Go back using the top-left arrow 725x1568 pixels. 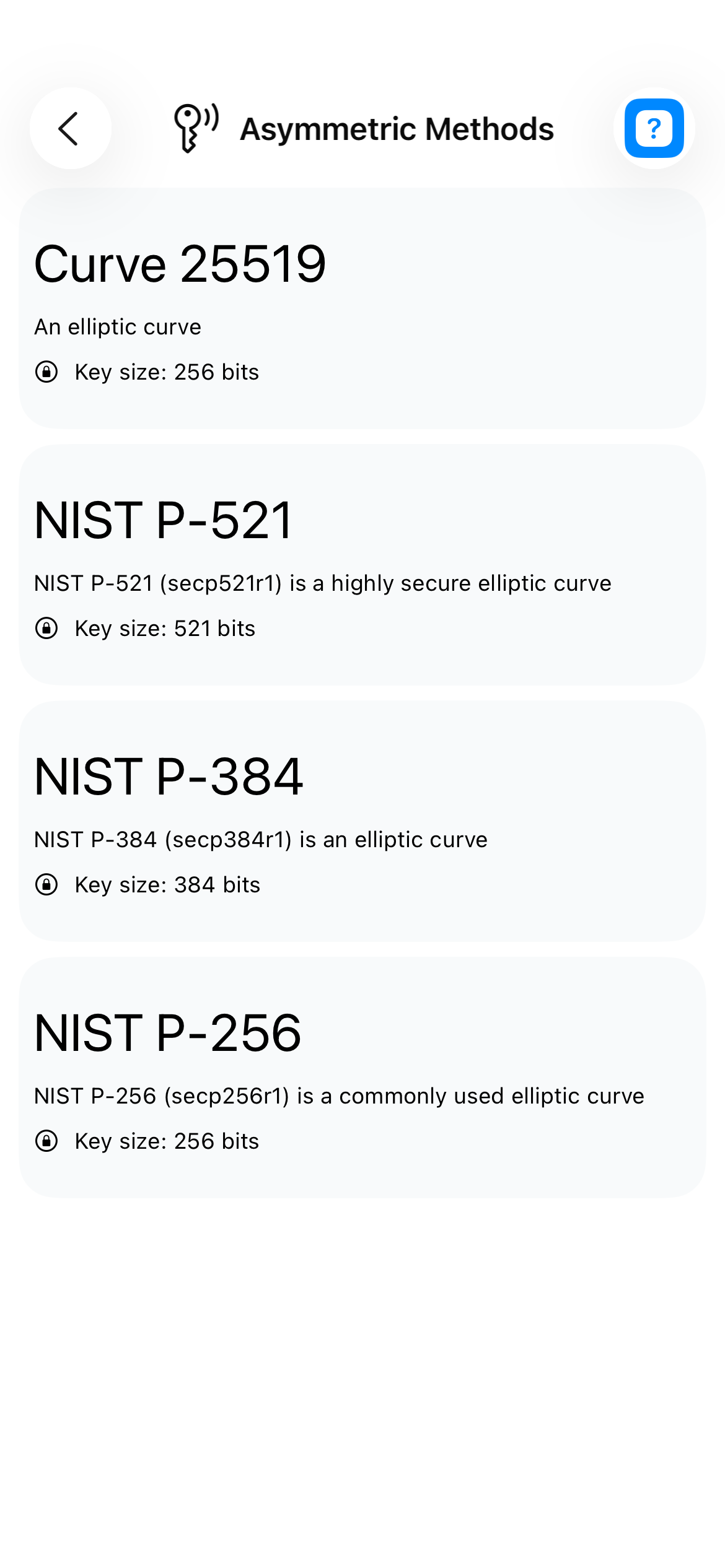[x=71, y=128]
